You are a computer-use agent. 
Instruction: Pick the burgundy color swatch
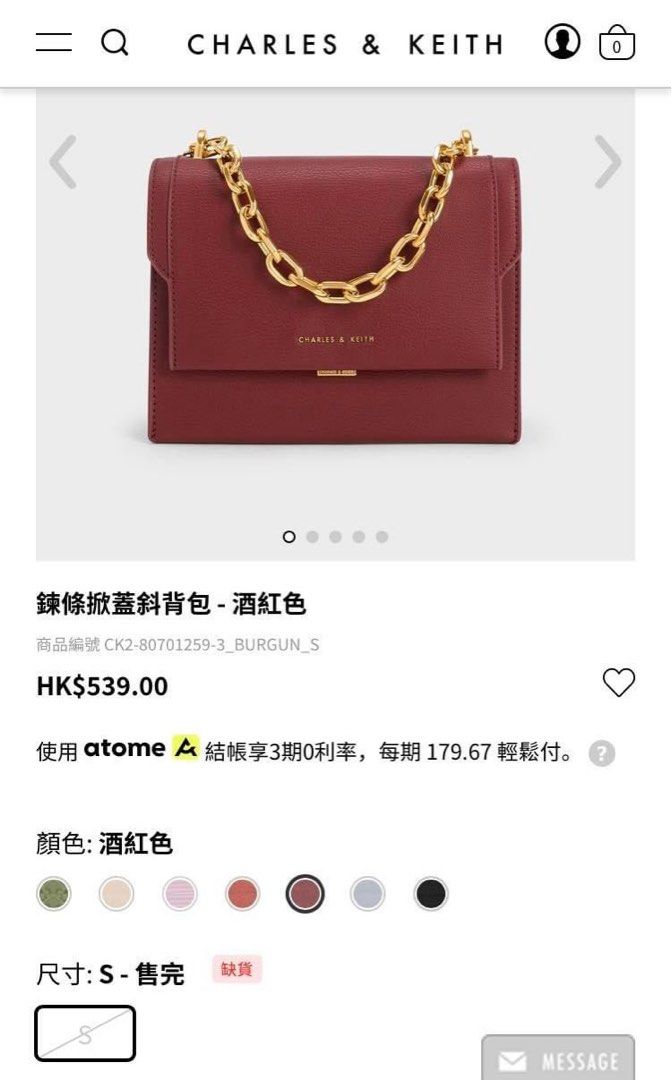[305, 893]
